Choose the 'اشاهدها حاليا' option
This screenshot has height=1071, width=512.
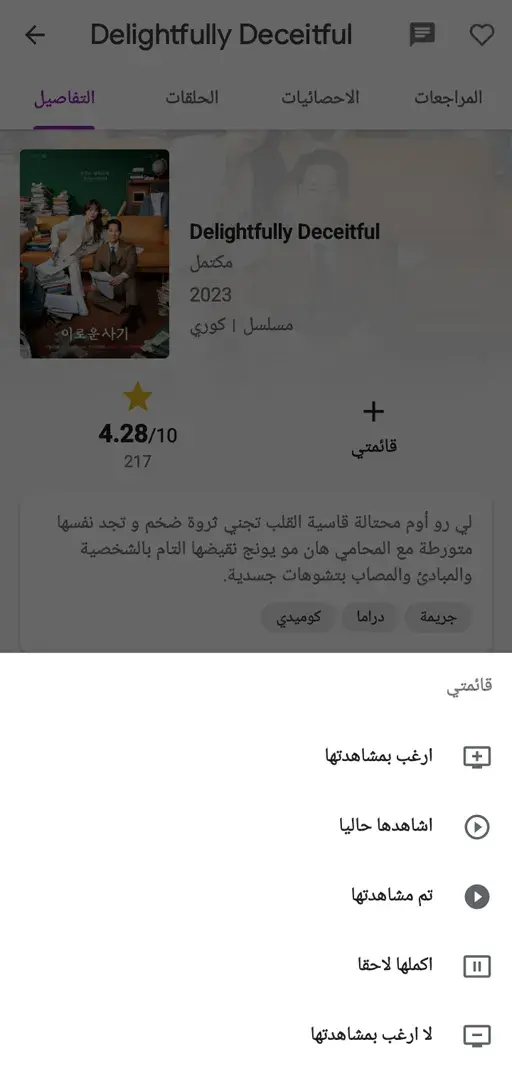pos(256,826)
